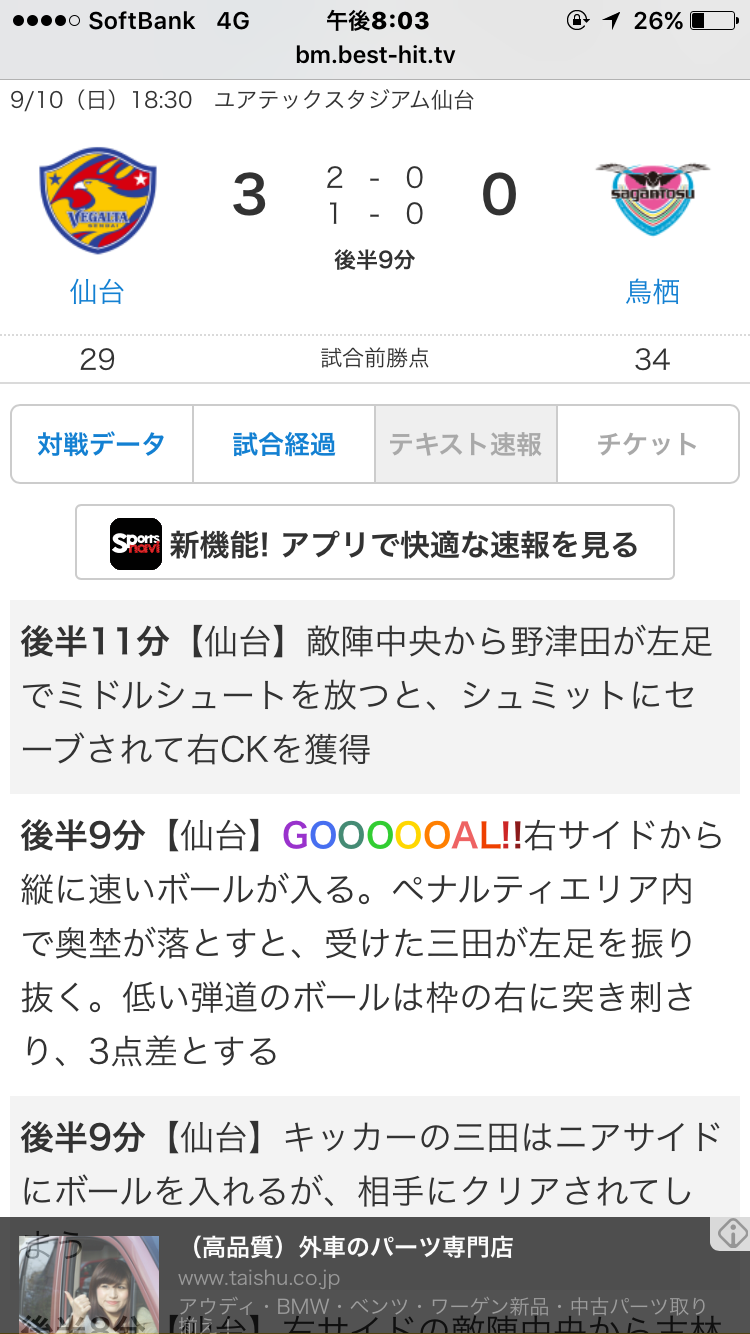
Task: Tap the ad info icon
Action: (x=732, y=1233)
